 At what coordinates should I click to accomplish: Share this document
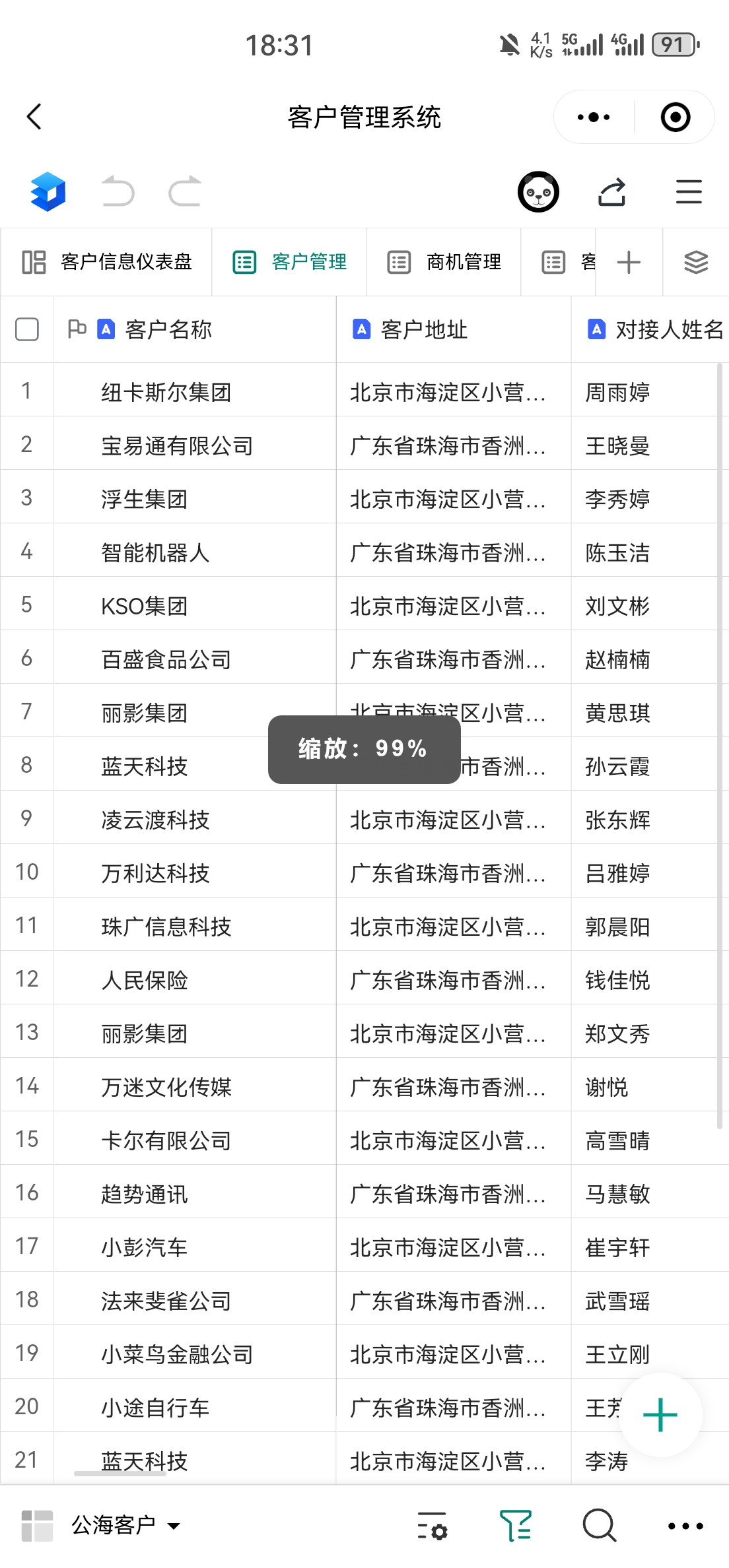coord(611,192)
